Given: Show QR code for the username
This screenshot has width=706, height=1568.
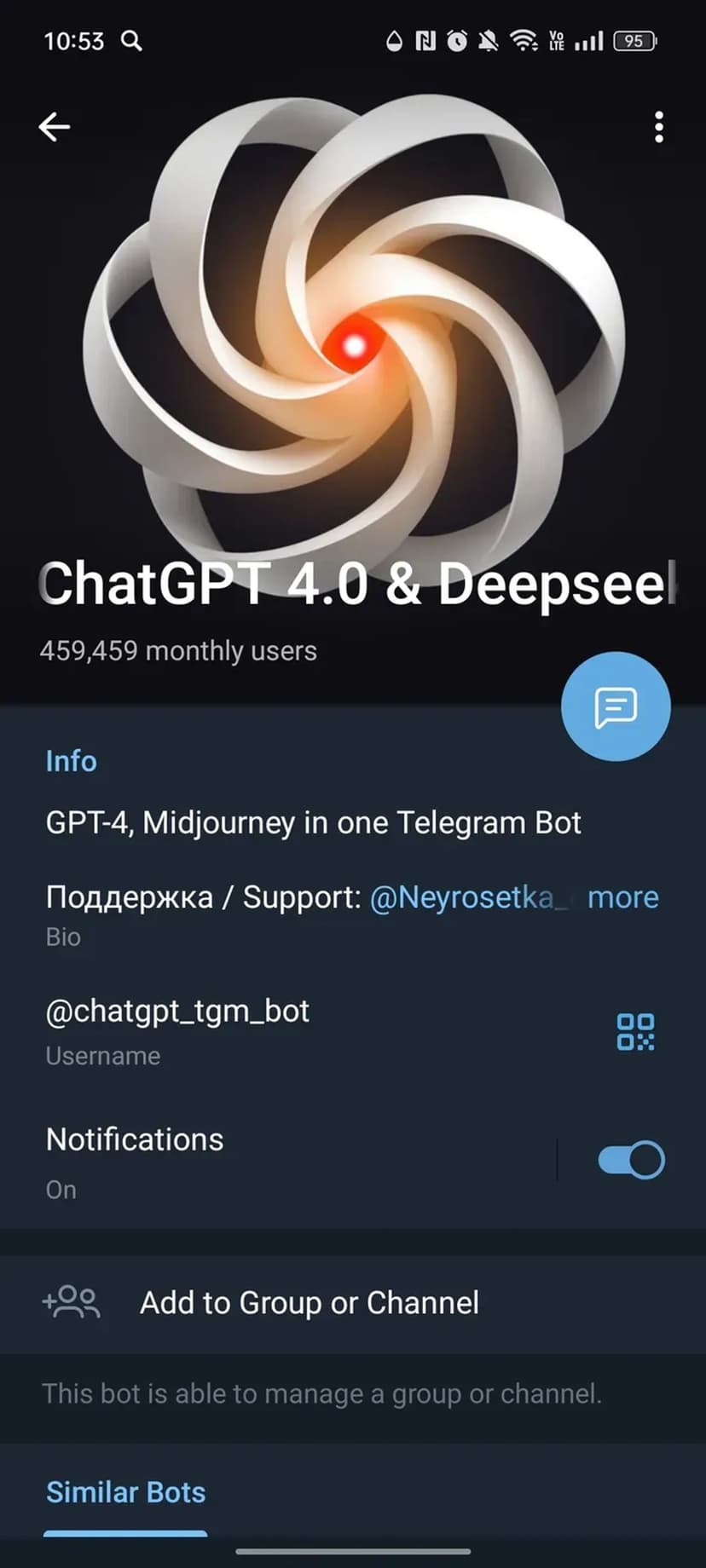Looking at the screenshot, I should pos(635,1031).
